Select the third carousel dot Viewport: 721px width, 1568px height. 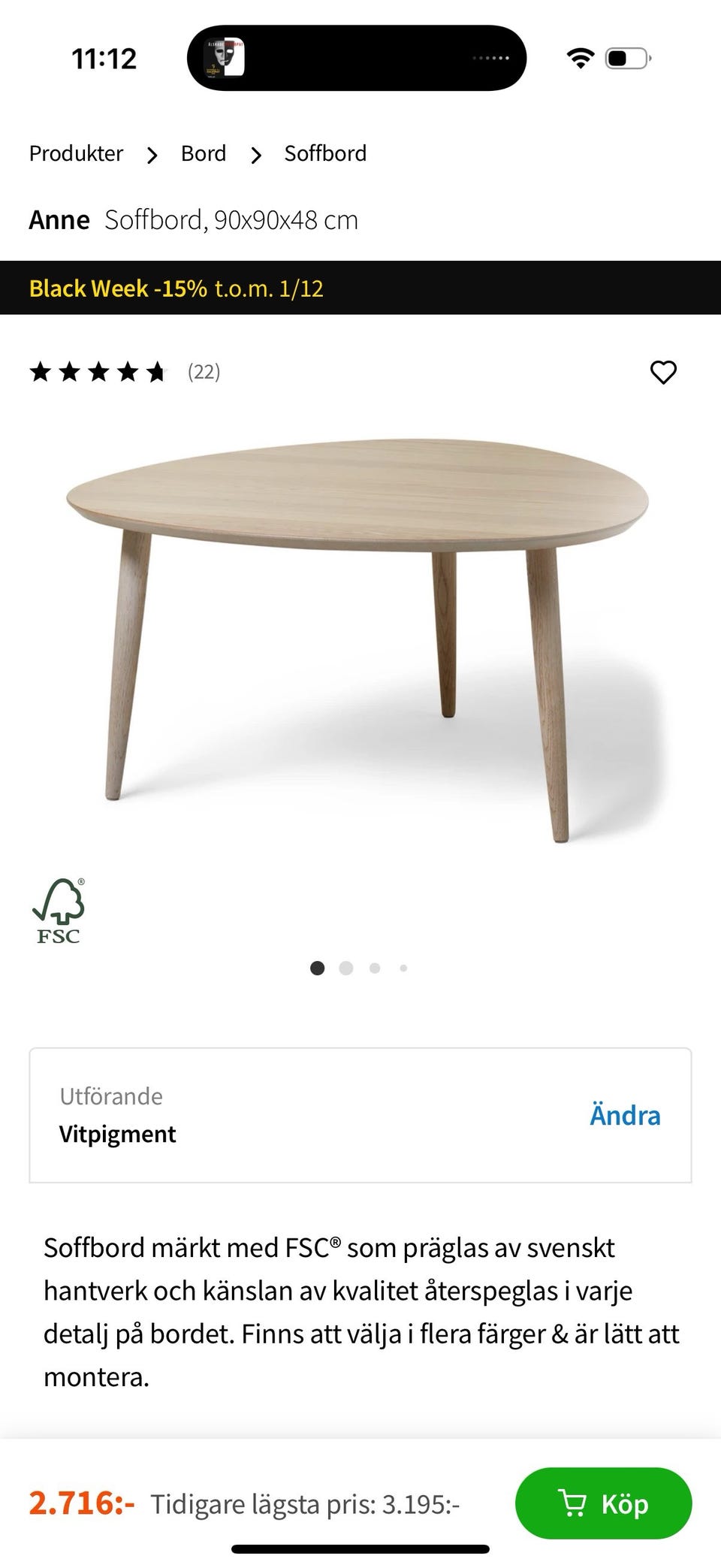pos(375,968)
